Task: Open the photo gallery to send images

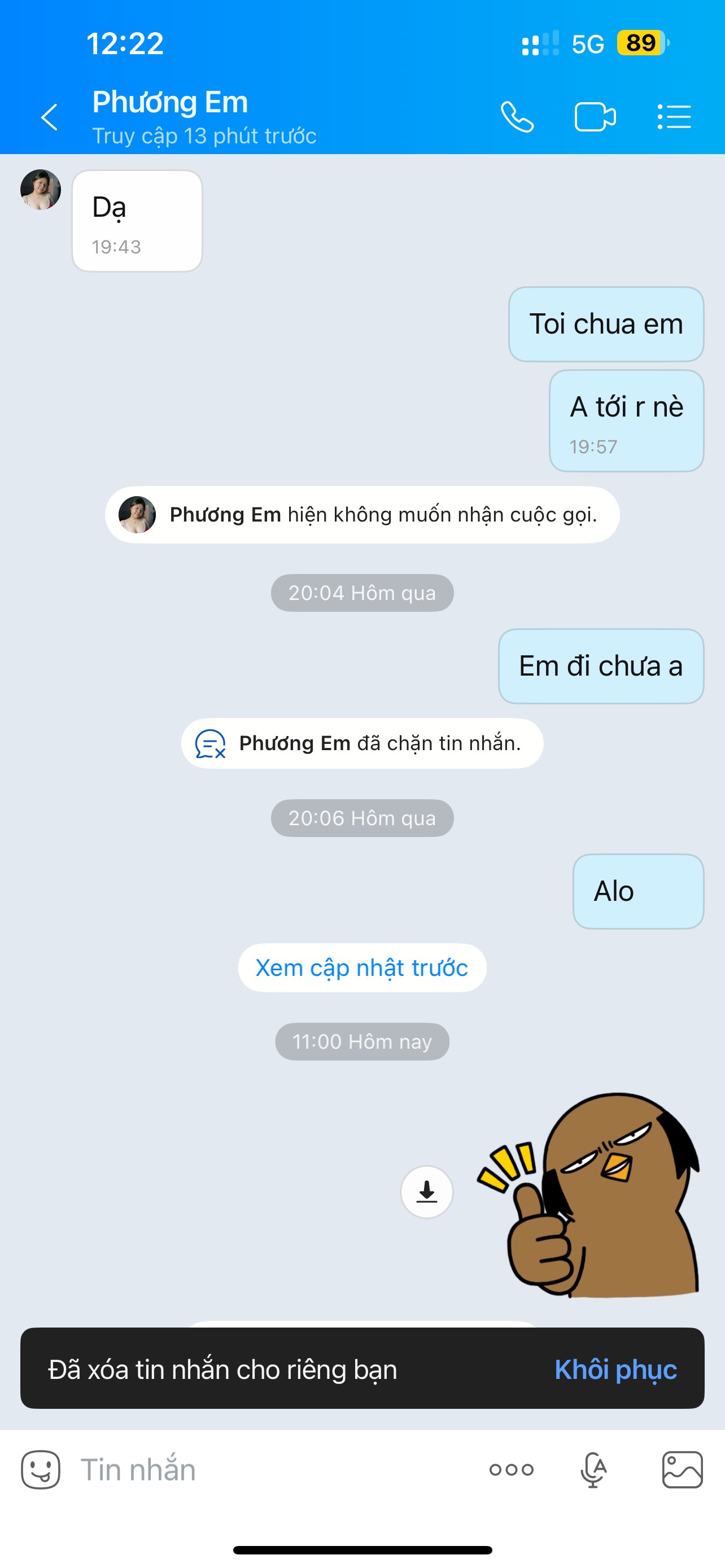Action: (x=683, y=1470)
